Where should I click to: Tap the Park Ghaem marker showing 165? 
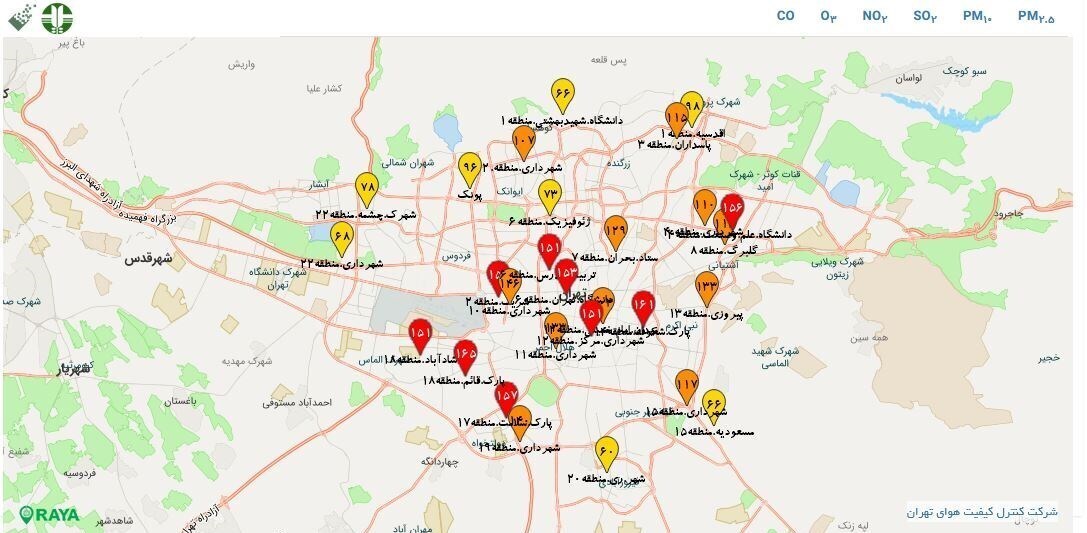pos(465,354)
